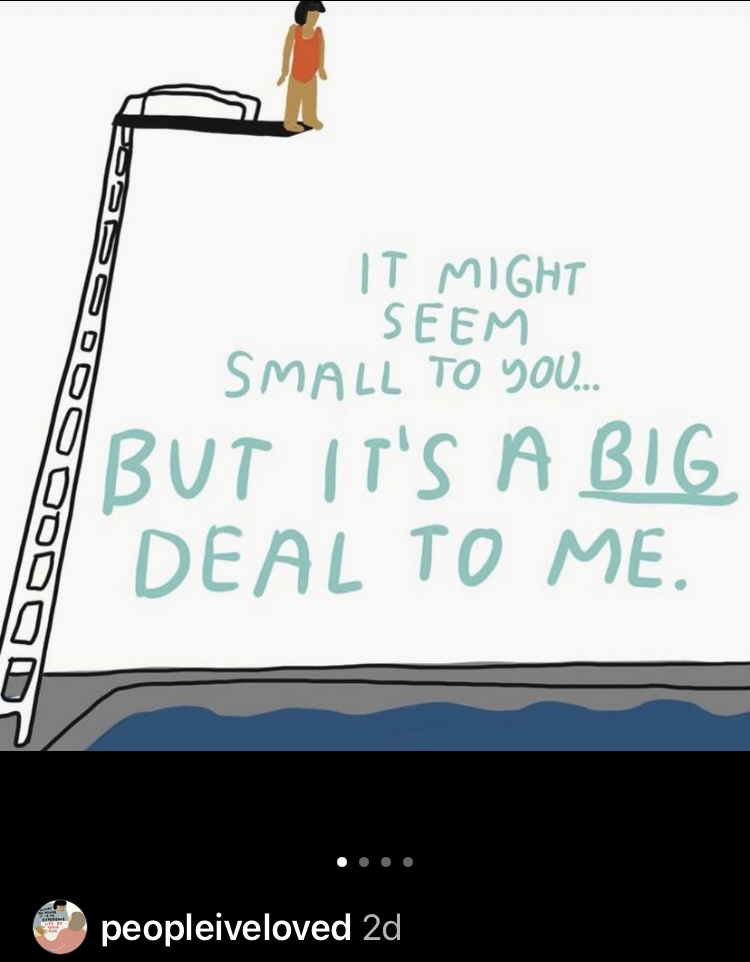The image size is (750, 962).
Task: Jump to the second carousel dot
Action: pos(364,861)
